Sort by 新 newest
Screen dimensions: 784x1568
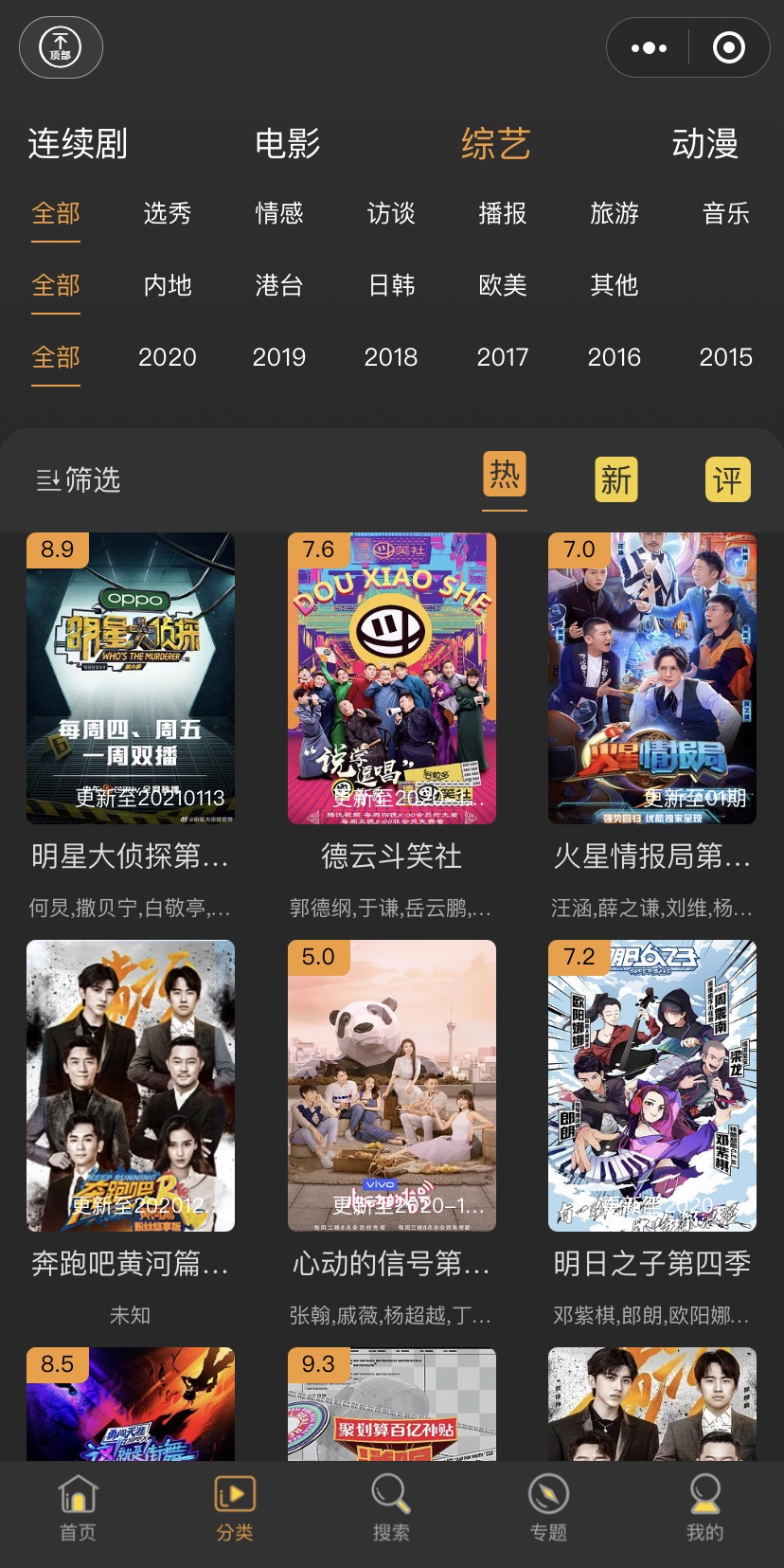pyautogui.click(x=615, y=480)
